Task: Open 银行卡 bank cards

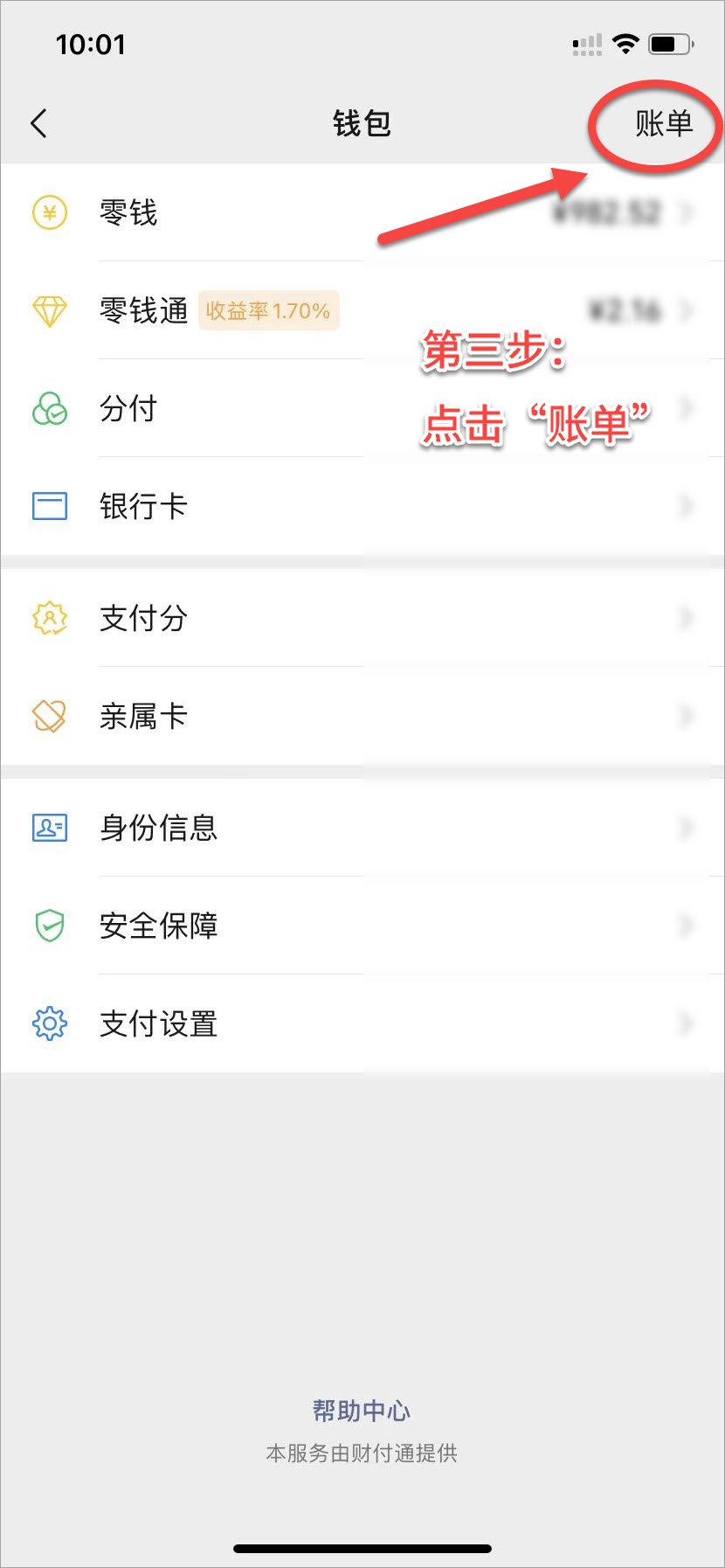Action: tap(362, 506)
